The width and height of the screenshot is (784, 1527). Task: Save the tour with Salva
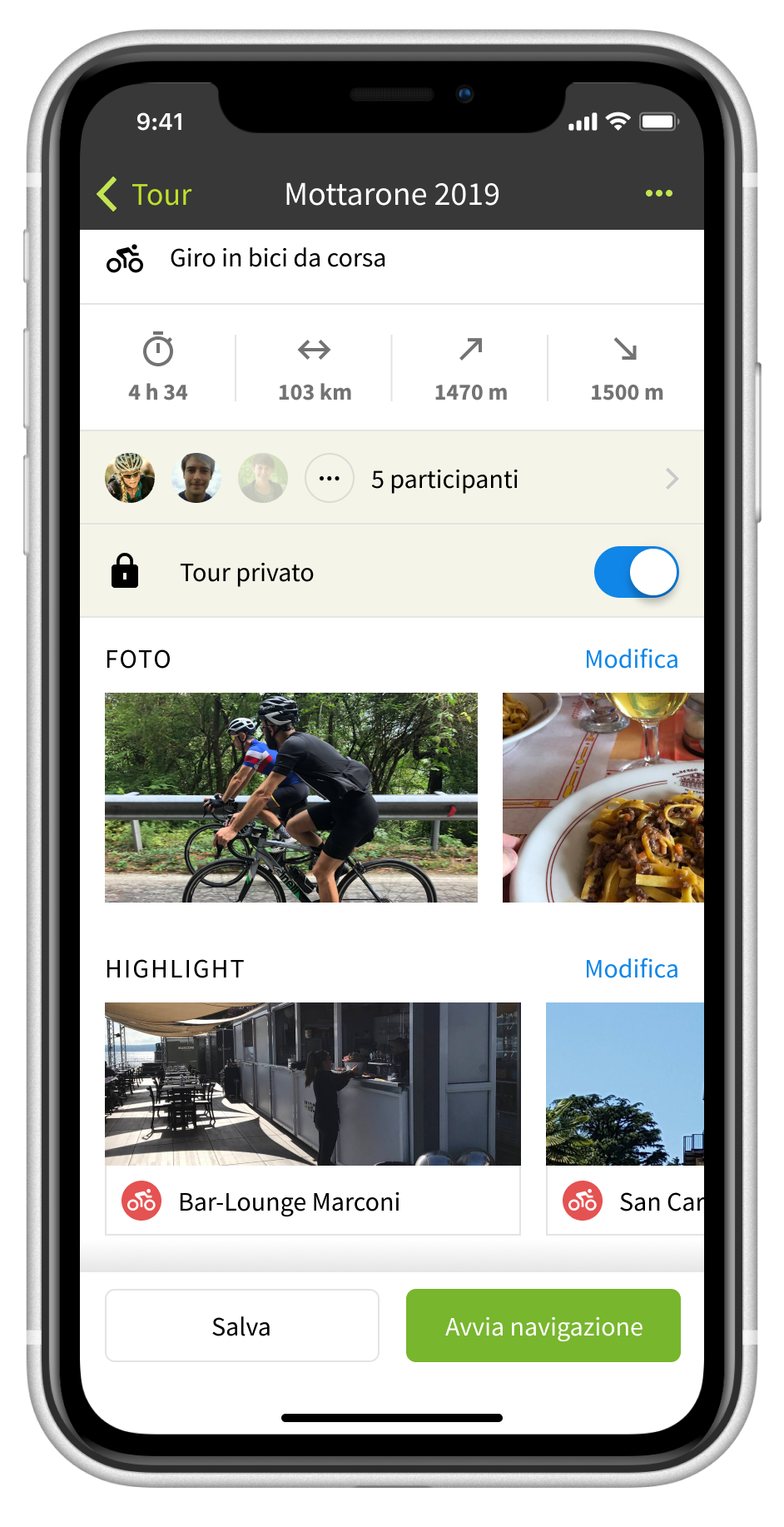[x=242, y=1326]
